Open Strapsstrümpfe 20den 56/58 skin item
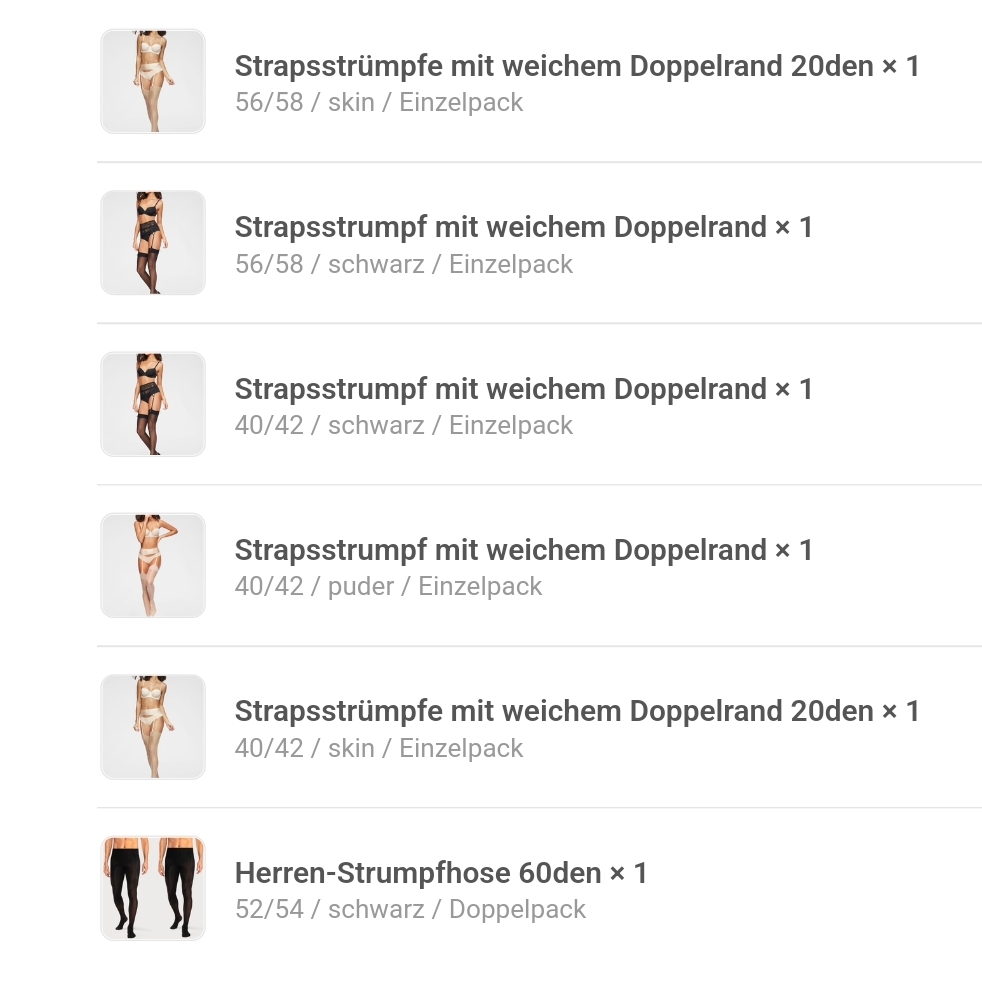Viewport: 982px width, 985px height. [576, 67]
